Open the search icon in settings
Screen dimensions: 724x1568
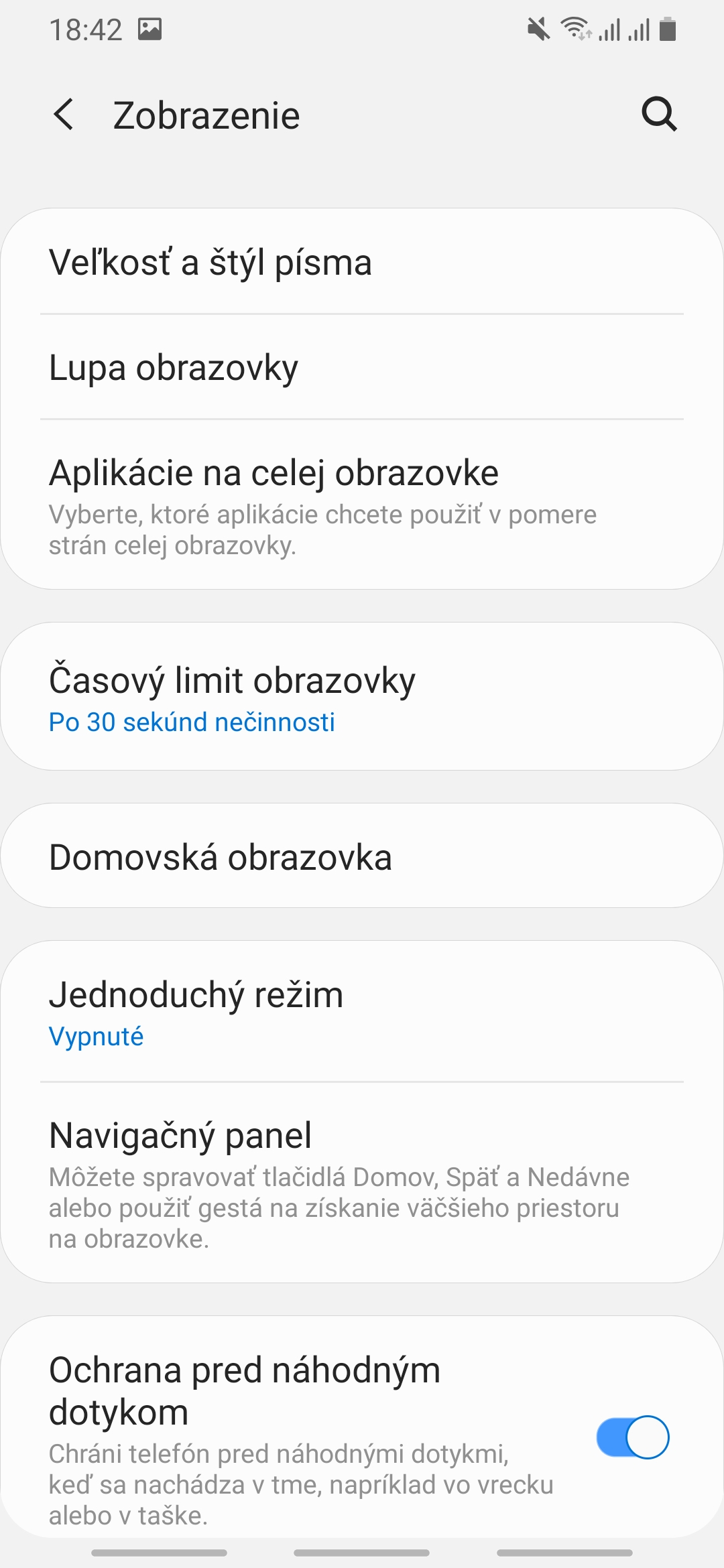click(659, 114)
